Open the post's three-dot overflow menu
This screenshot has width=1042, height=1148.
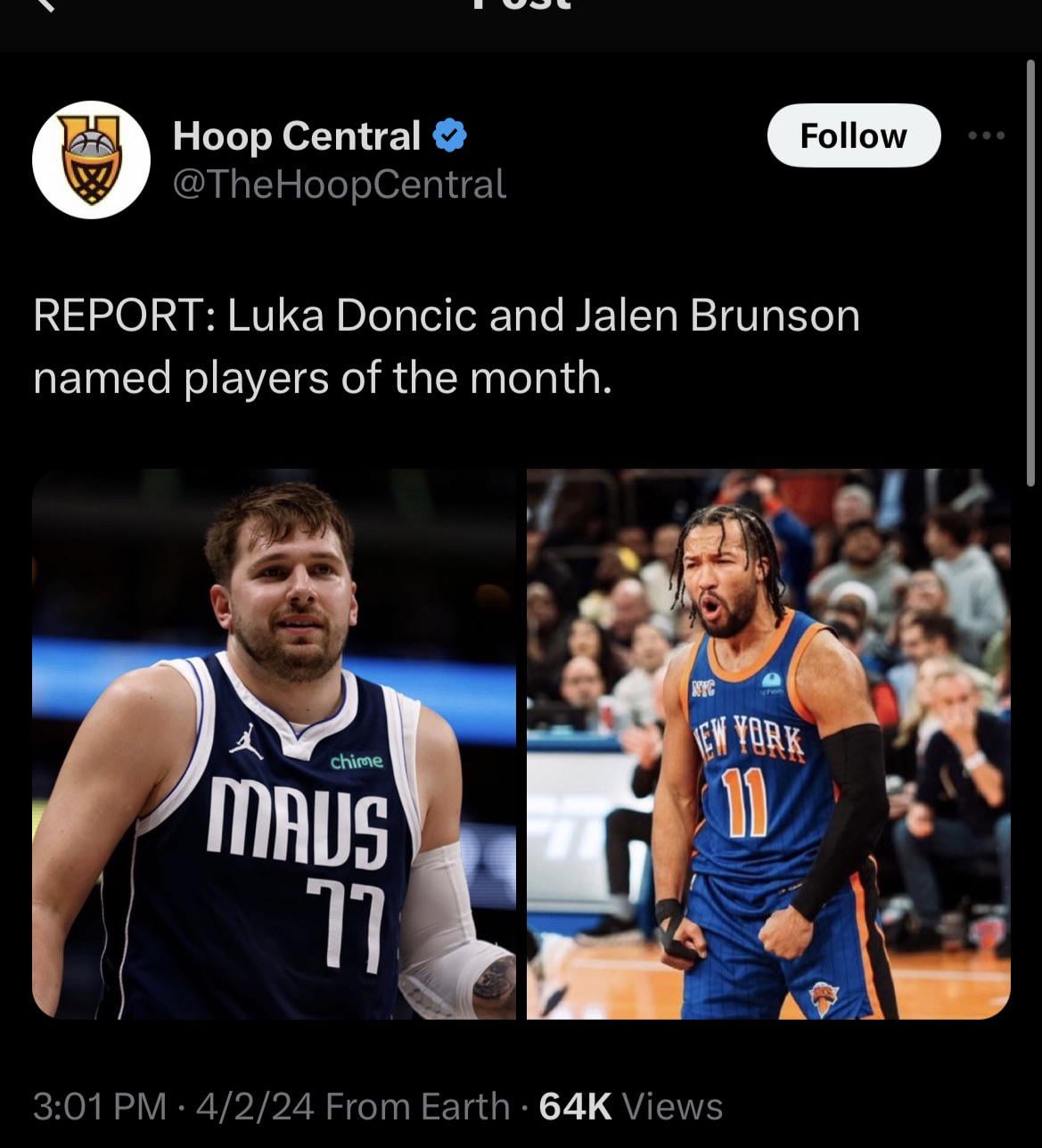(987, 136)
